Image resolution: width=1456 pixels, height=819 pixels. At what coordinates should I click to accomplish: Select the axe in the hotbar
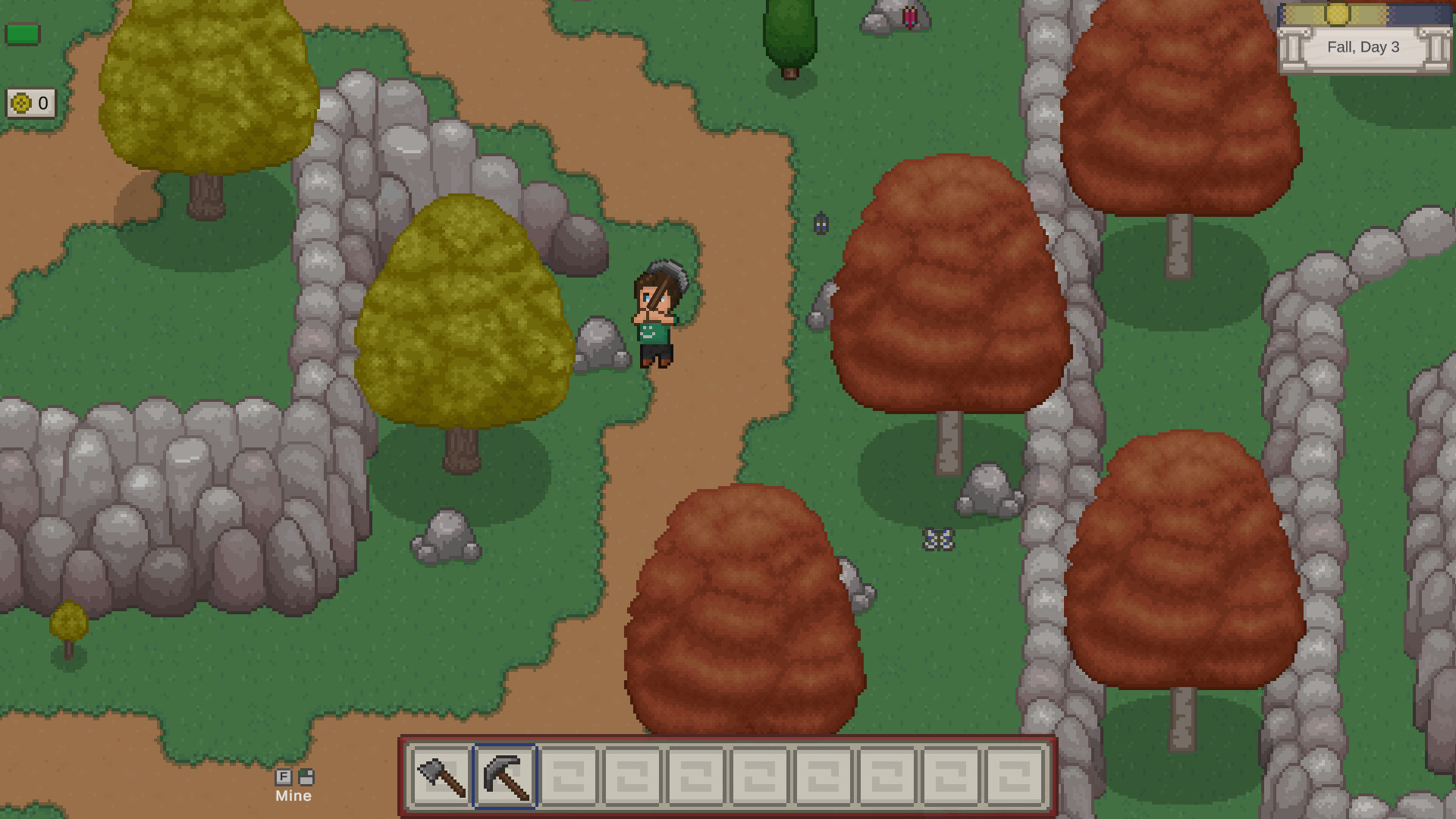(441, 777)
